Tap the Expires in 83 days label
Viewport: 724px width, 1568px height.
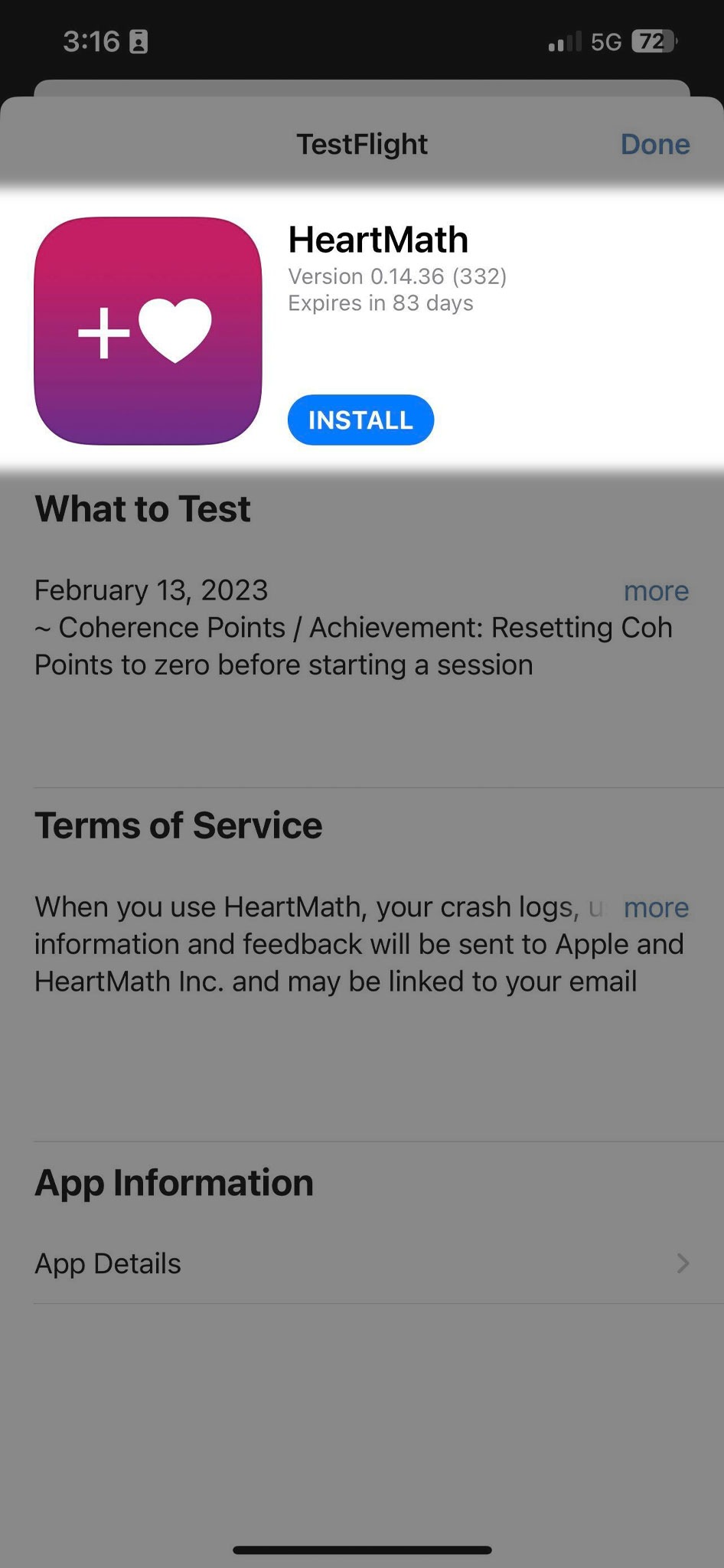pos(380,303)
